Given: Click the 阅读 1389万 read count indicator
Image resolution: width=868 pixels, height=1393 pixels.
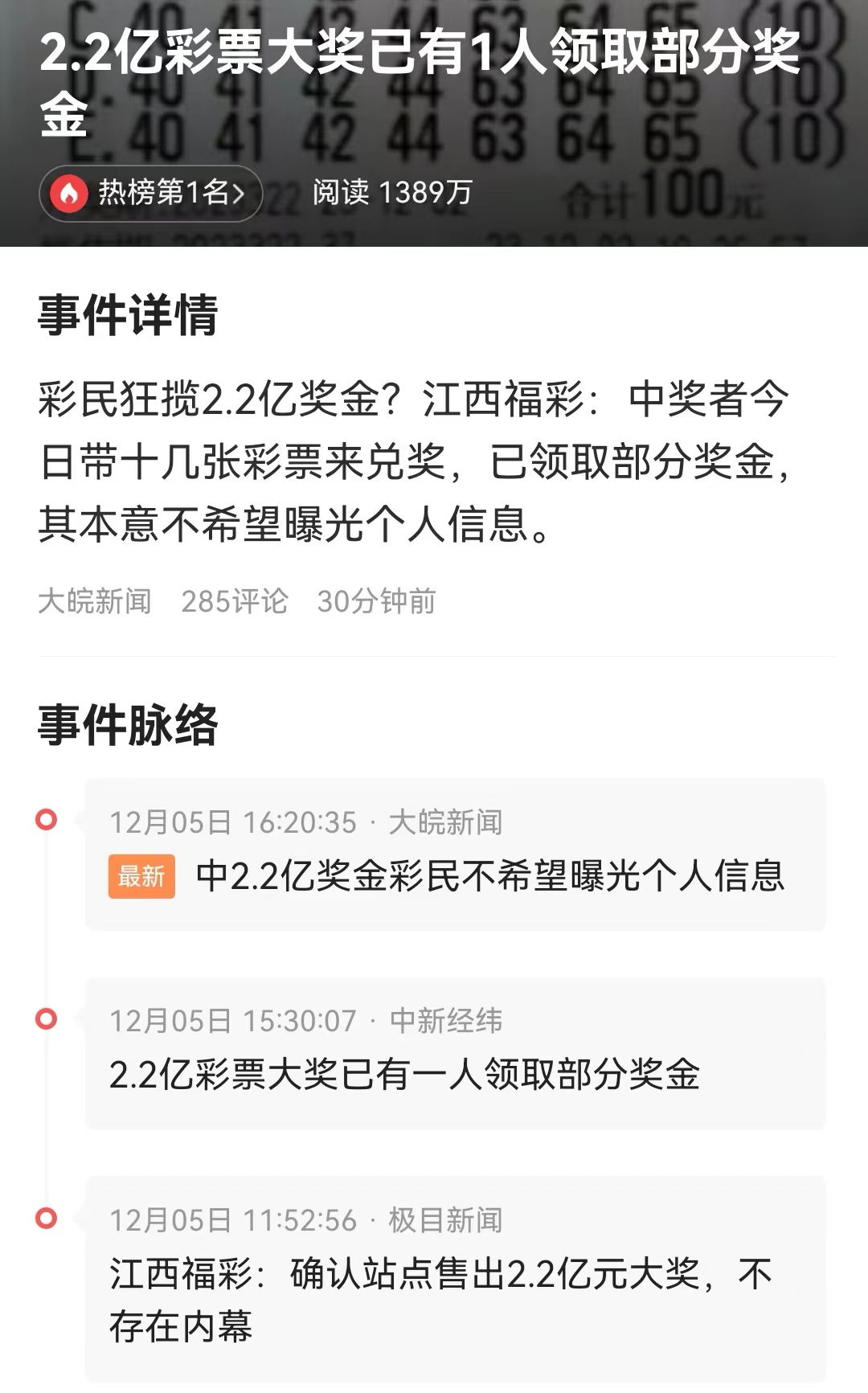Looking at the screenshot, I should 393,192.
